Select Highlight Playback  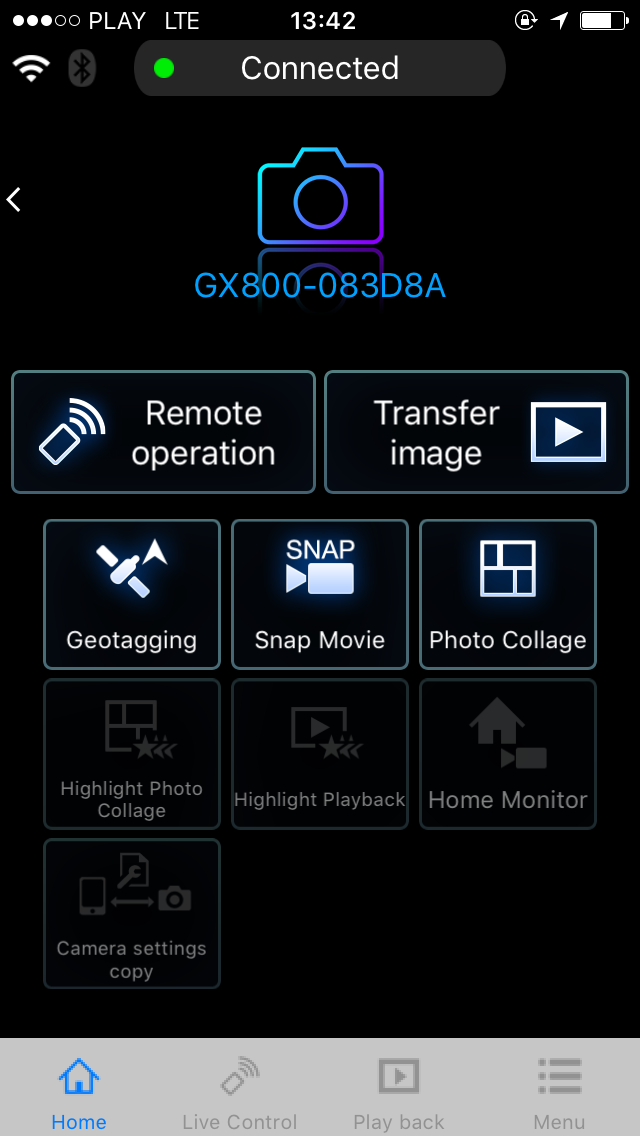pyautogui.click(x=320, y=753)
